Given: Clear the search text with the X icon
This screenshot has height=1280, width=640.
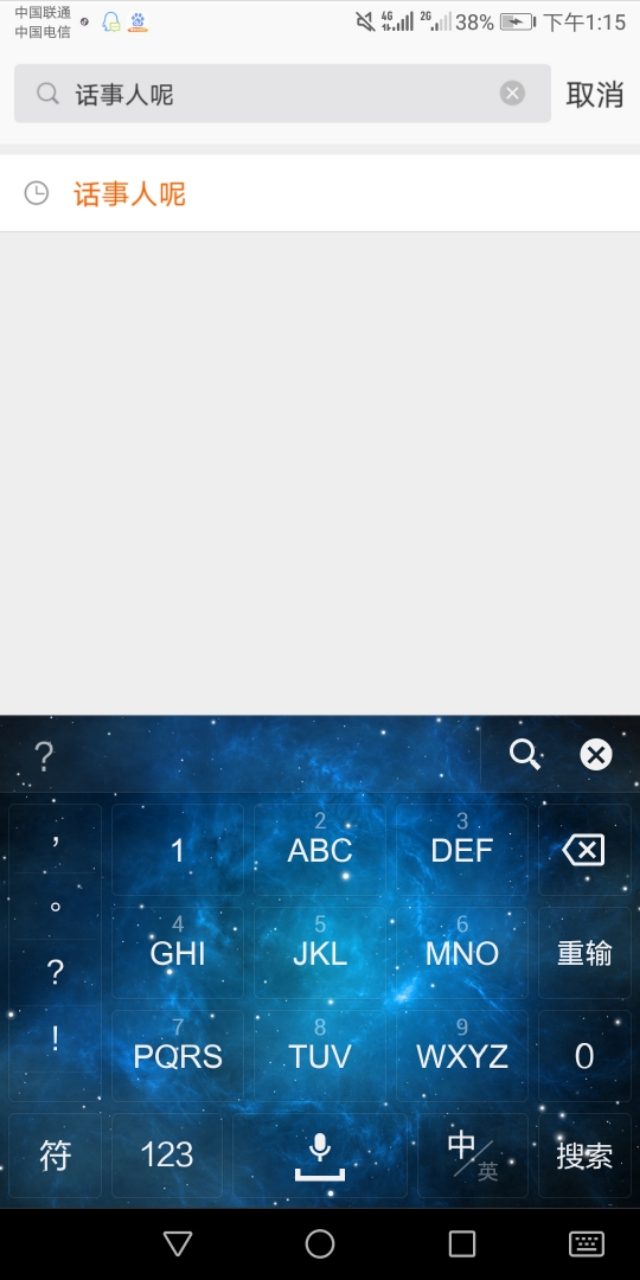Looking at the screenshot, I should click(512, 94).
